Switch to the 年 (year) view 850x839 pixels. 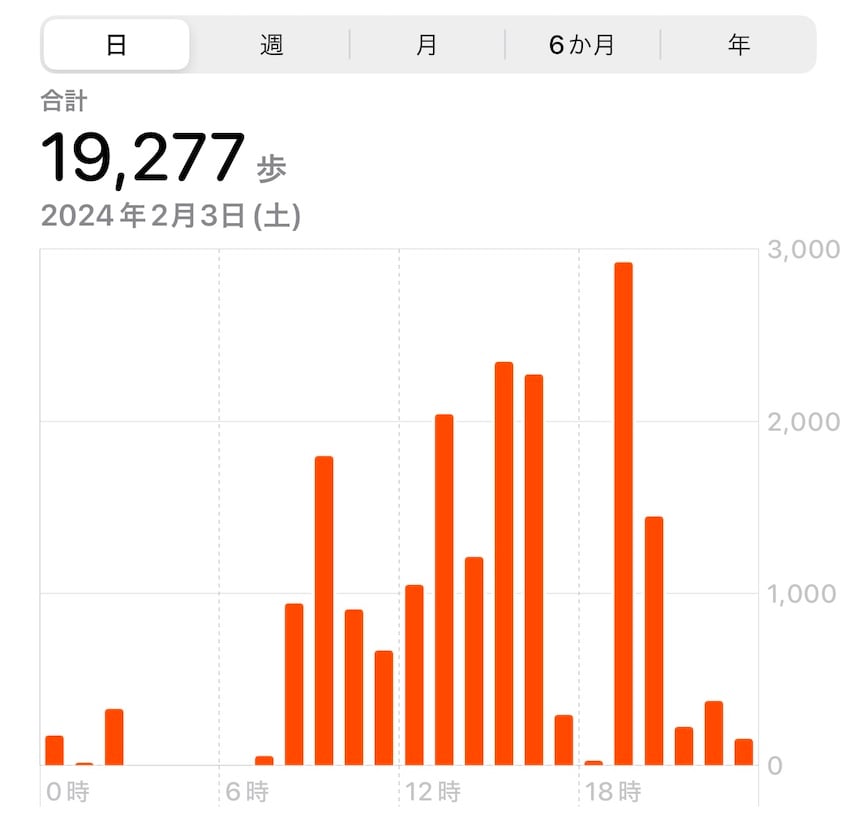point(738,45)
